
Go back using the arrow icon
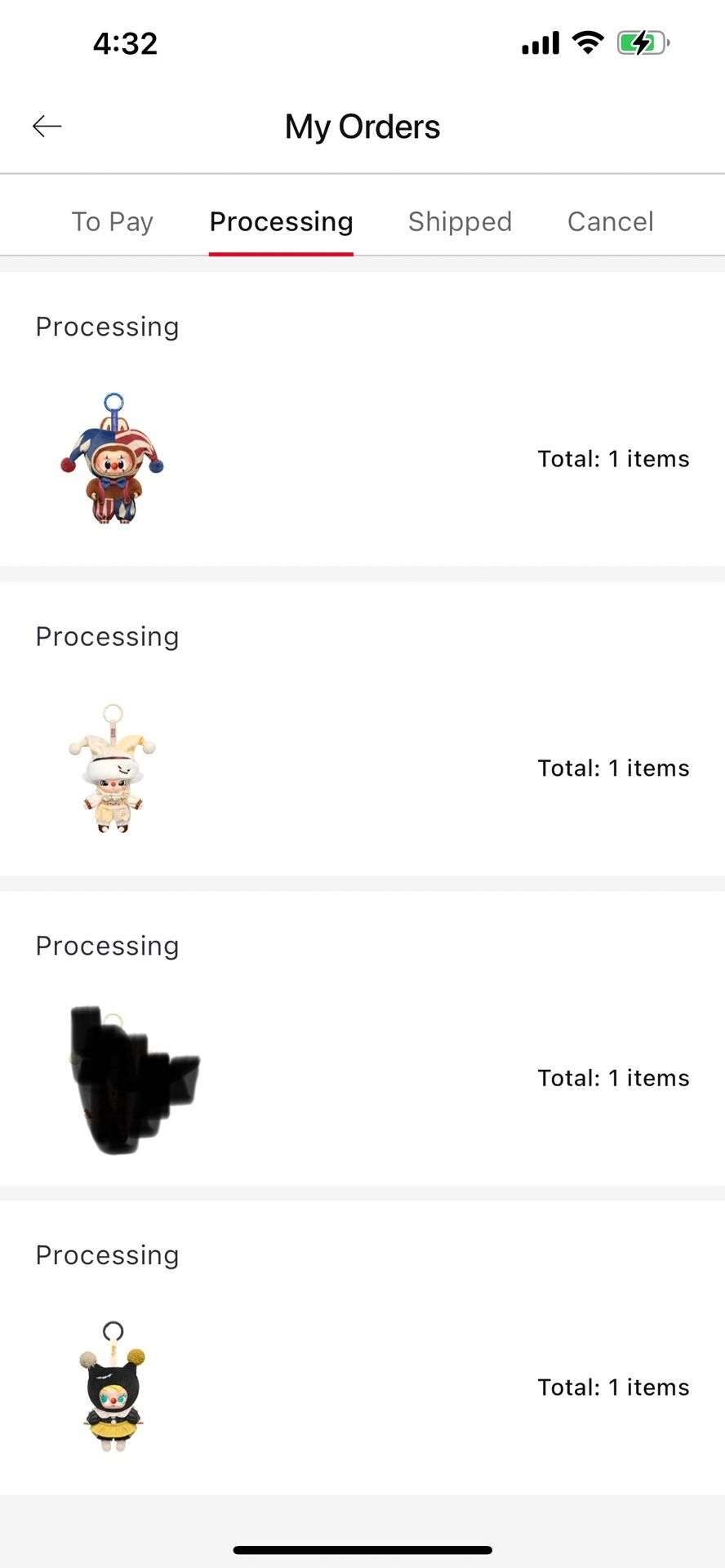click(x=47, y=126)
